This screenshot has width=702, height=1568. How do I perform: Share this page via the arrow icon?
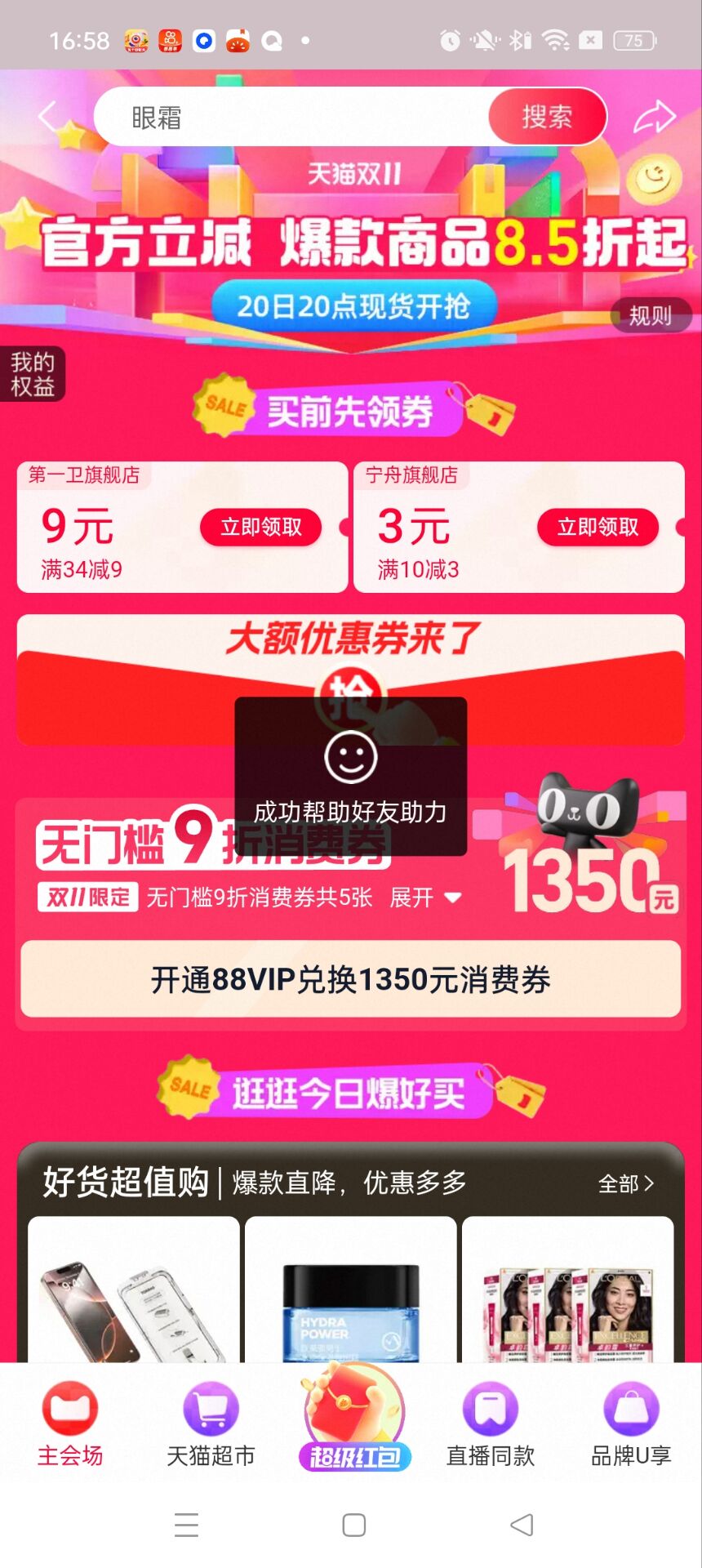tap(655, 118)
